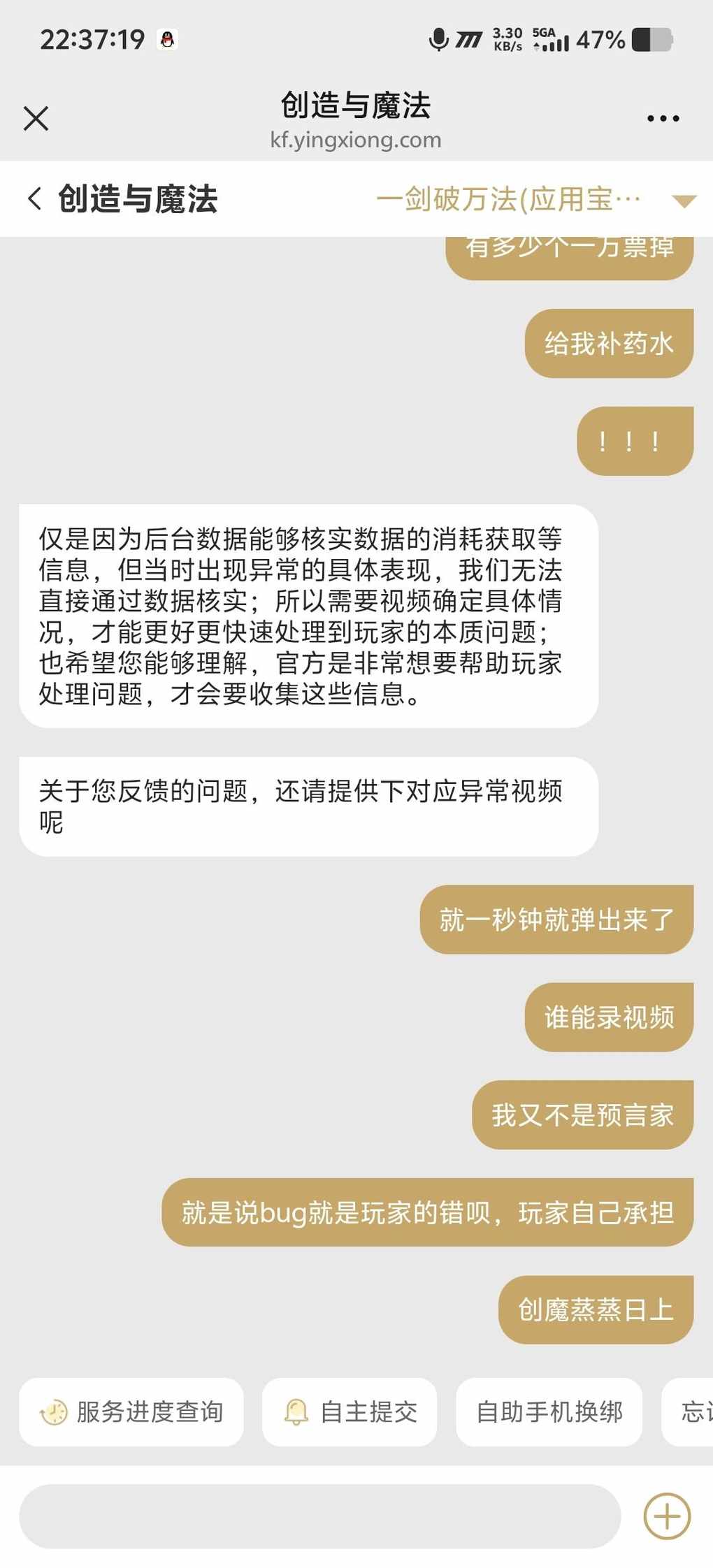Expand the 一剑破万法 account dropdown

click(683, 201)
